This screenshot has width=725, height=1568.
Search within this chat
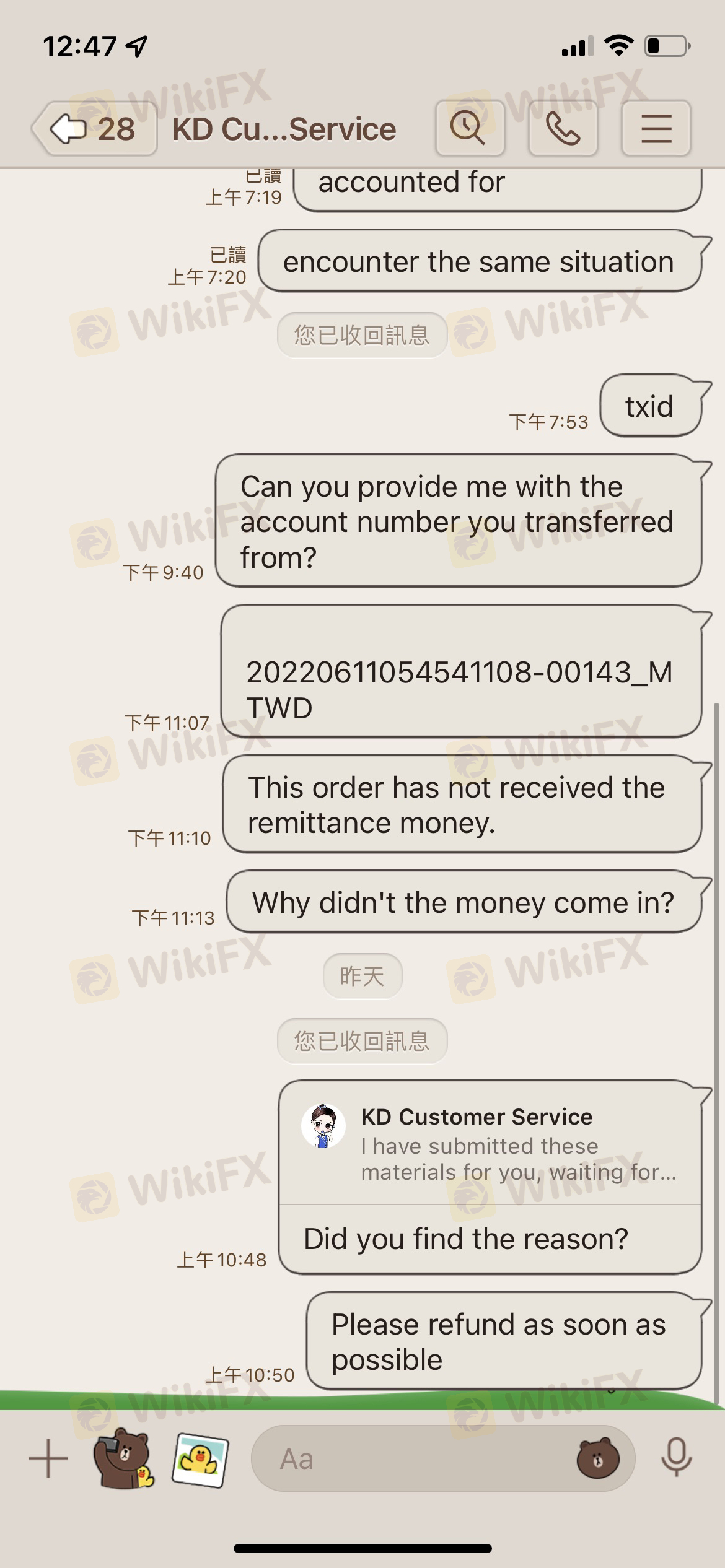pos(469,128)
